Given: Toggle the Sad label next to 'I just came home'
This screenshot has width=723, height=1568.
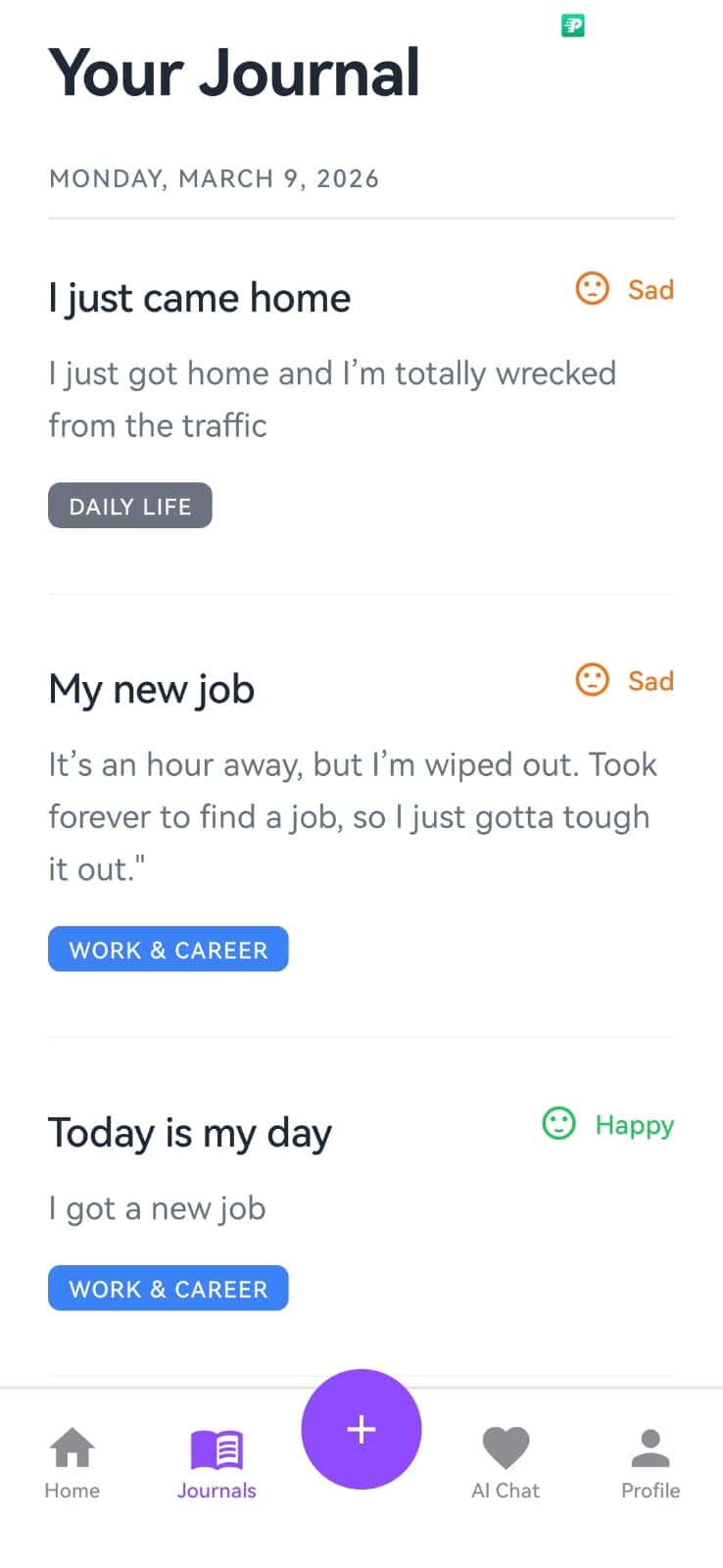Looking at the screenshot, I should (x=650, y=289).
